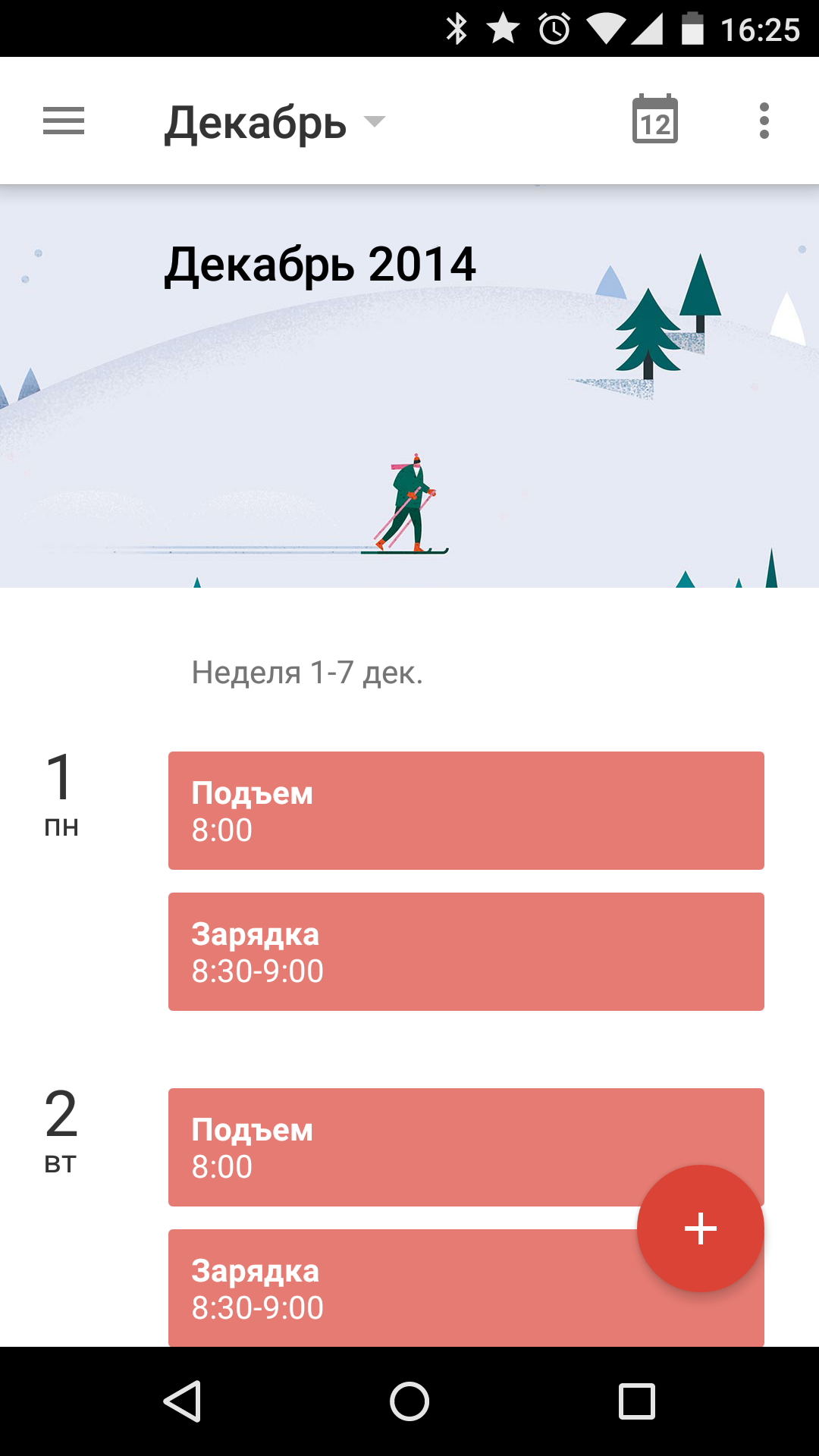
Task: Create a new event with plus button
Action: [700, 1228]
